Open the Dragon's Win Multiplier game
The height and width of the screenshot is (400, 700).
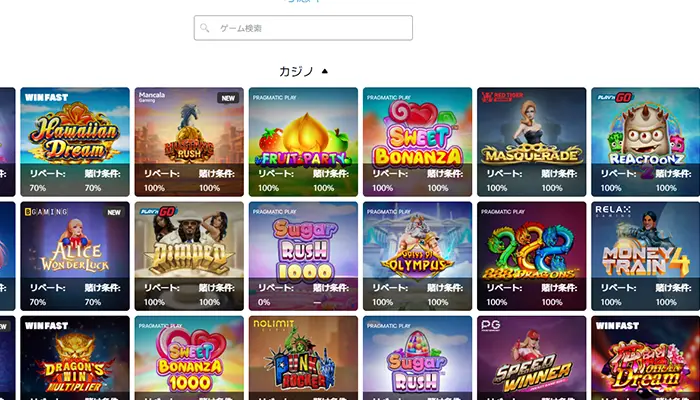click(75, 362)
